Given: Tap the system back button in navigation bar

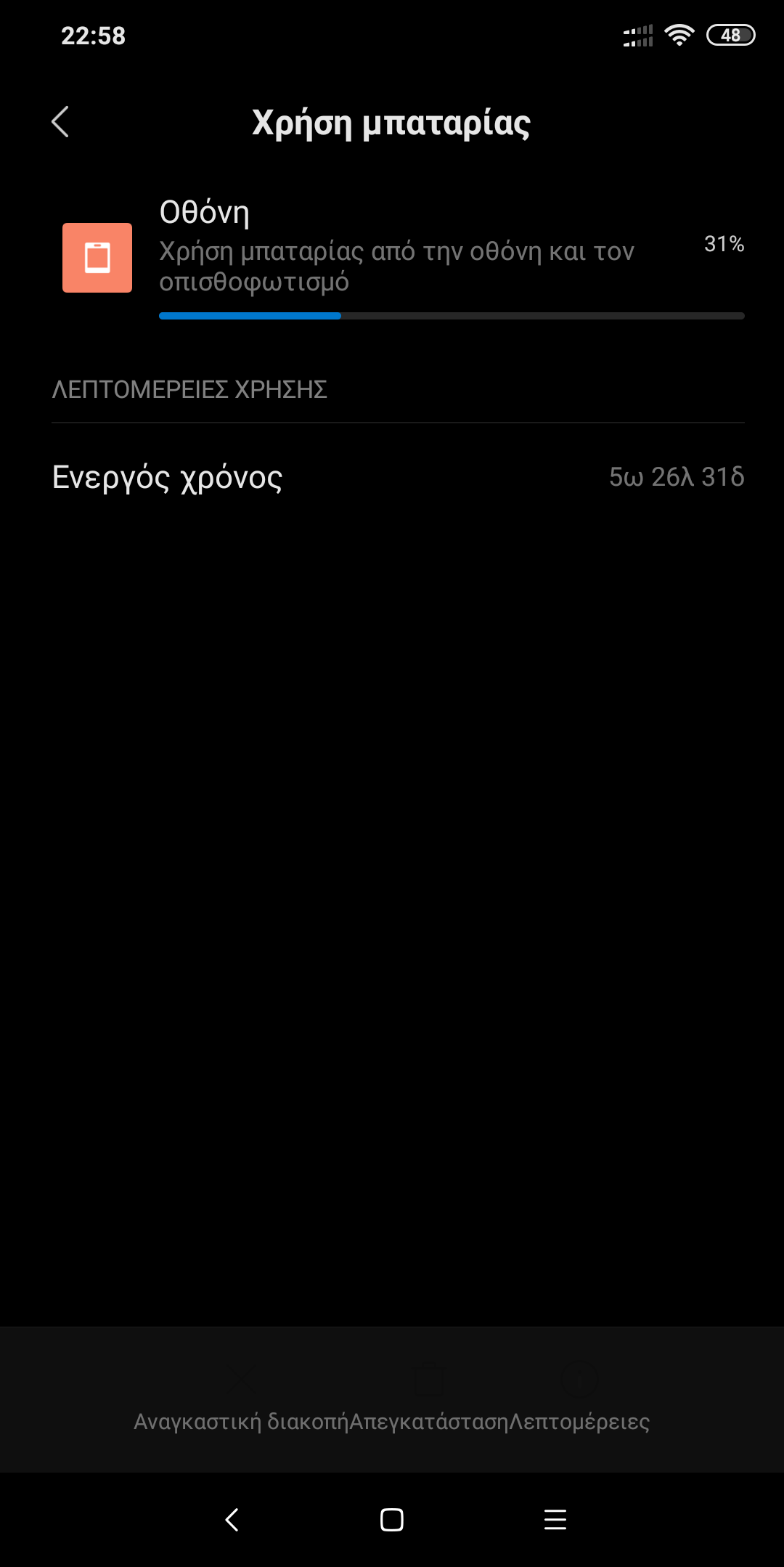Looking at the screenshot, I should 232,1519.
